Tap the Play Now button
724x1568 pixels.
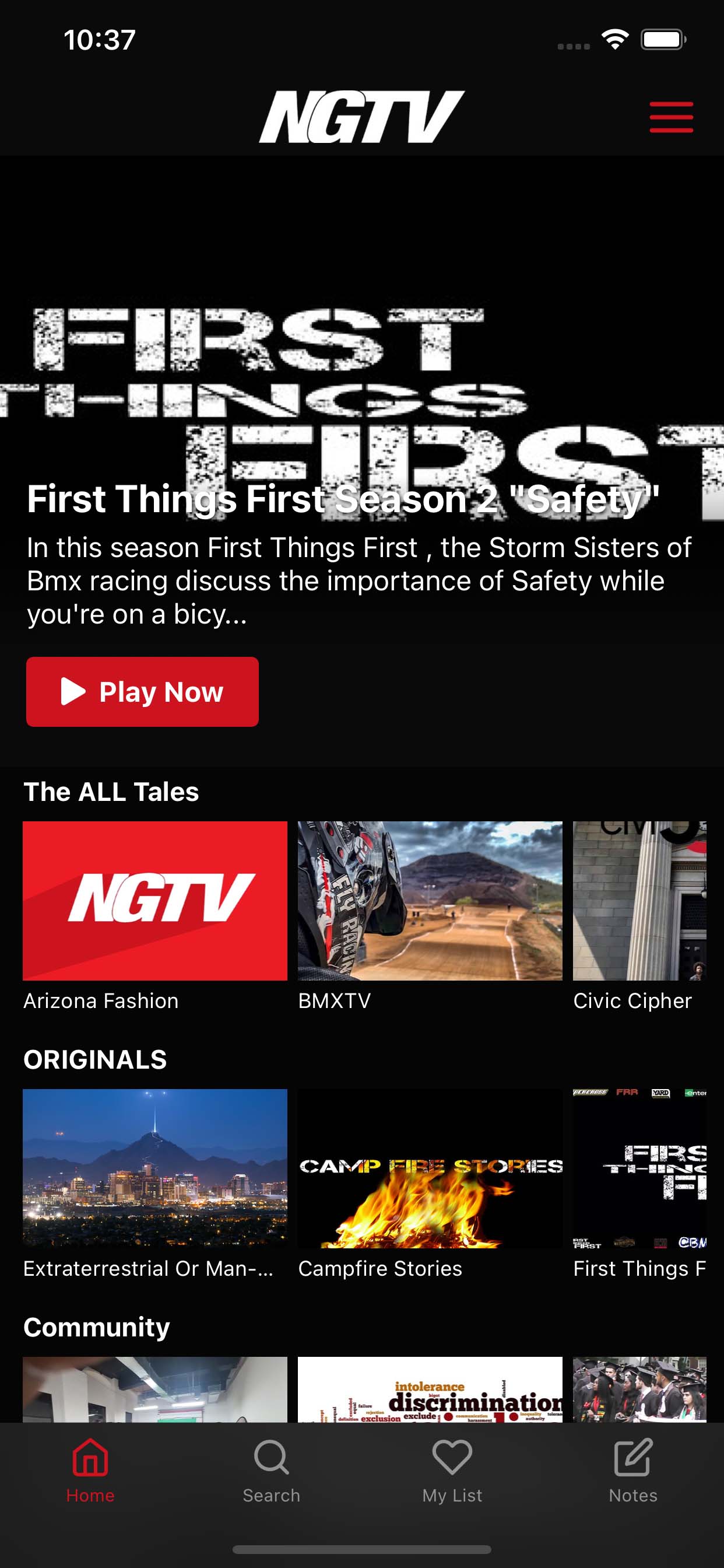(142, 691)
